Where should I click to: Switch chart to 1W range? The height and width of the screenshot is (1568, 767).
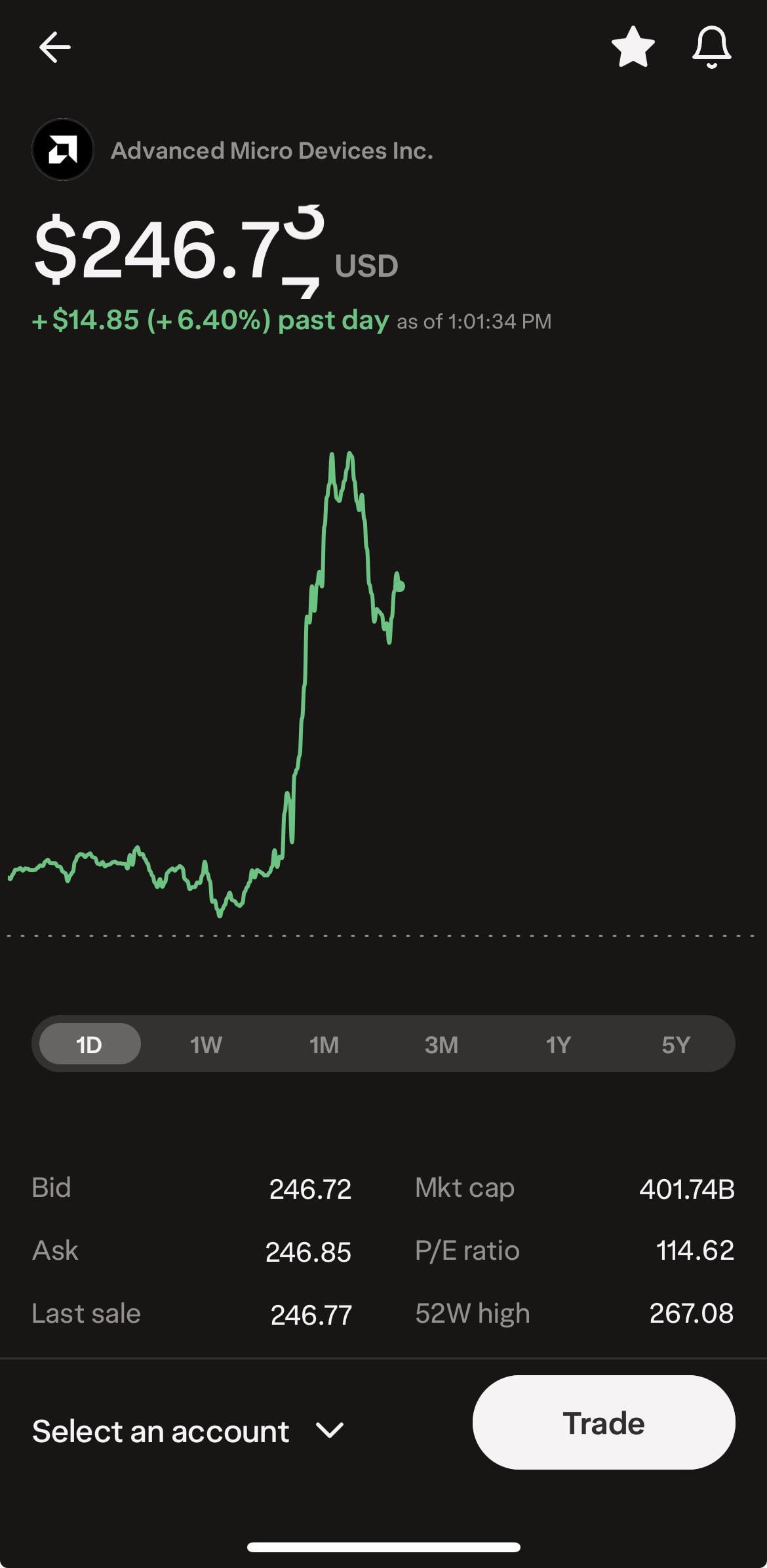click(x=206, y=1044)
